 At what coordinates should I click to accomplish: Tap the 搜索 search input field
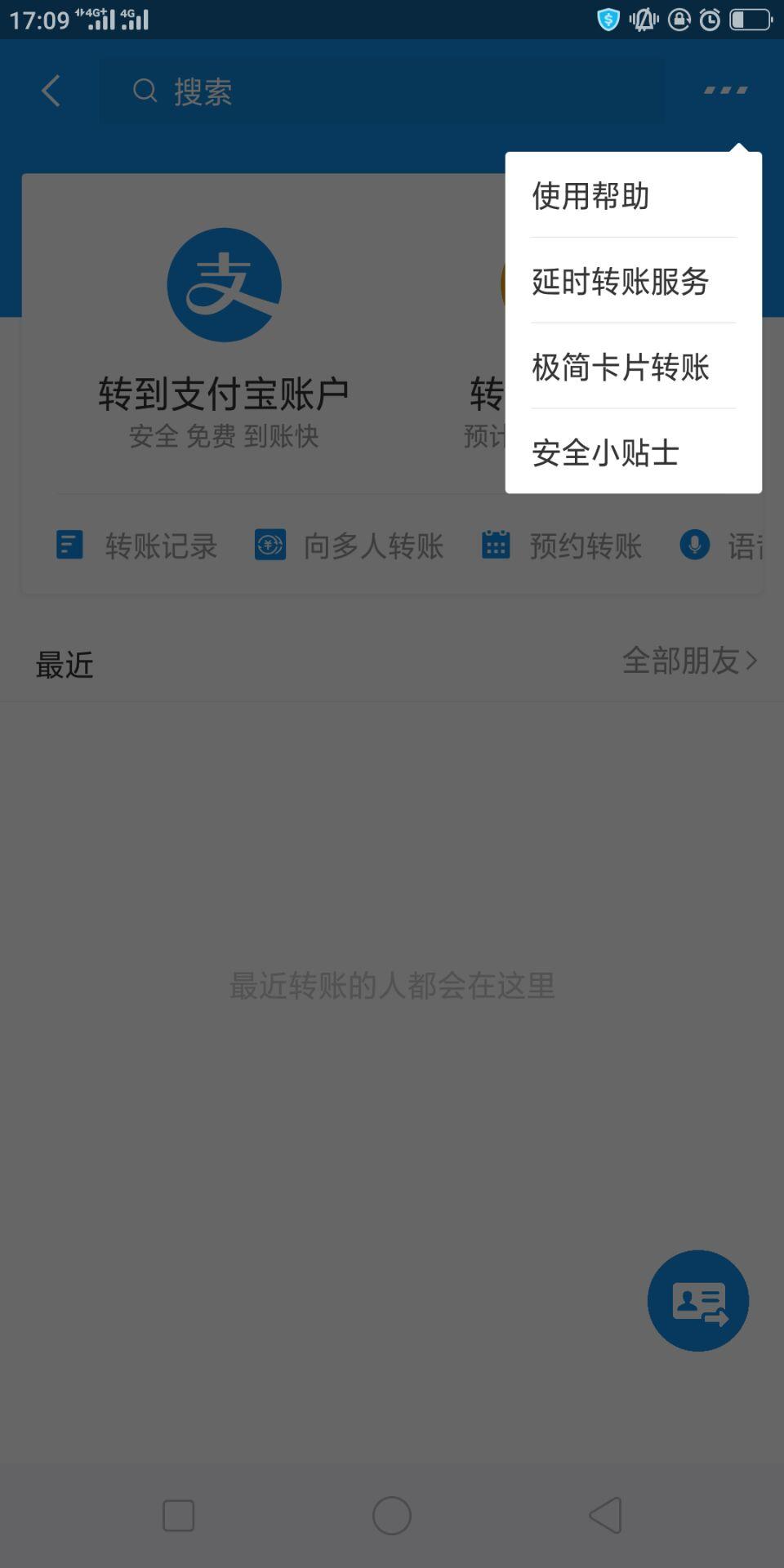tap(327, 91)
